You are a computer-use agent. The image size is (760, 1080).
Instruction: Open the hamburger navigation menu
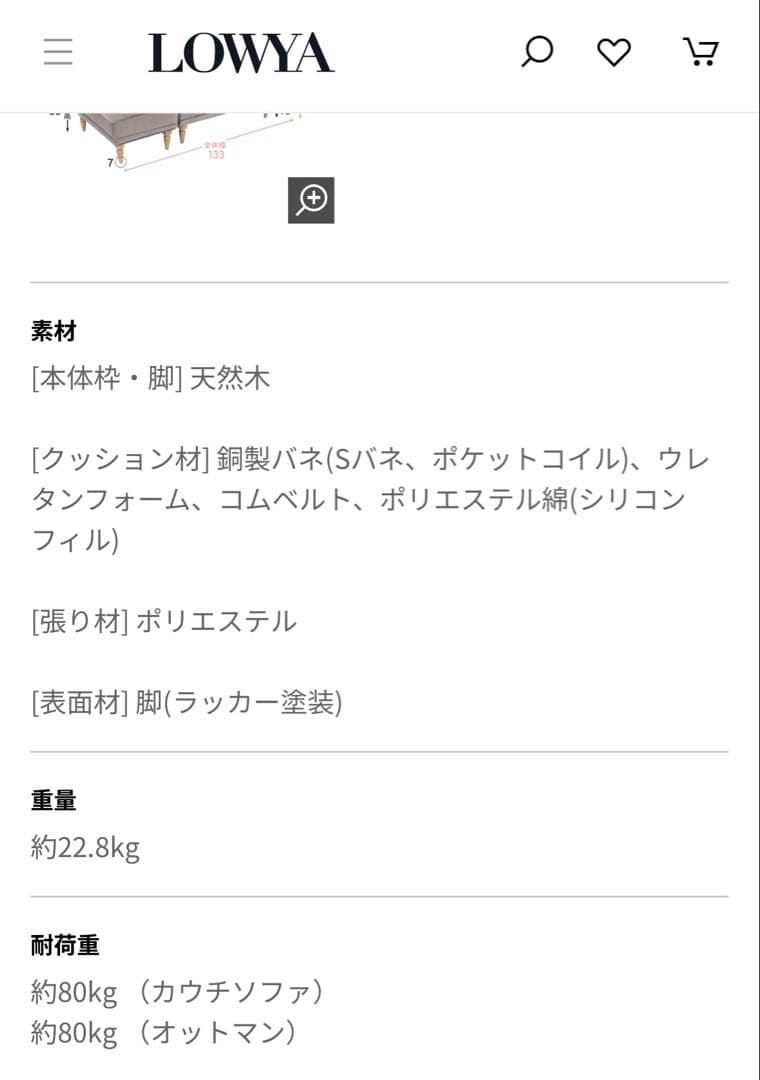pyautogui.click(x=57, y=54)
